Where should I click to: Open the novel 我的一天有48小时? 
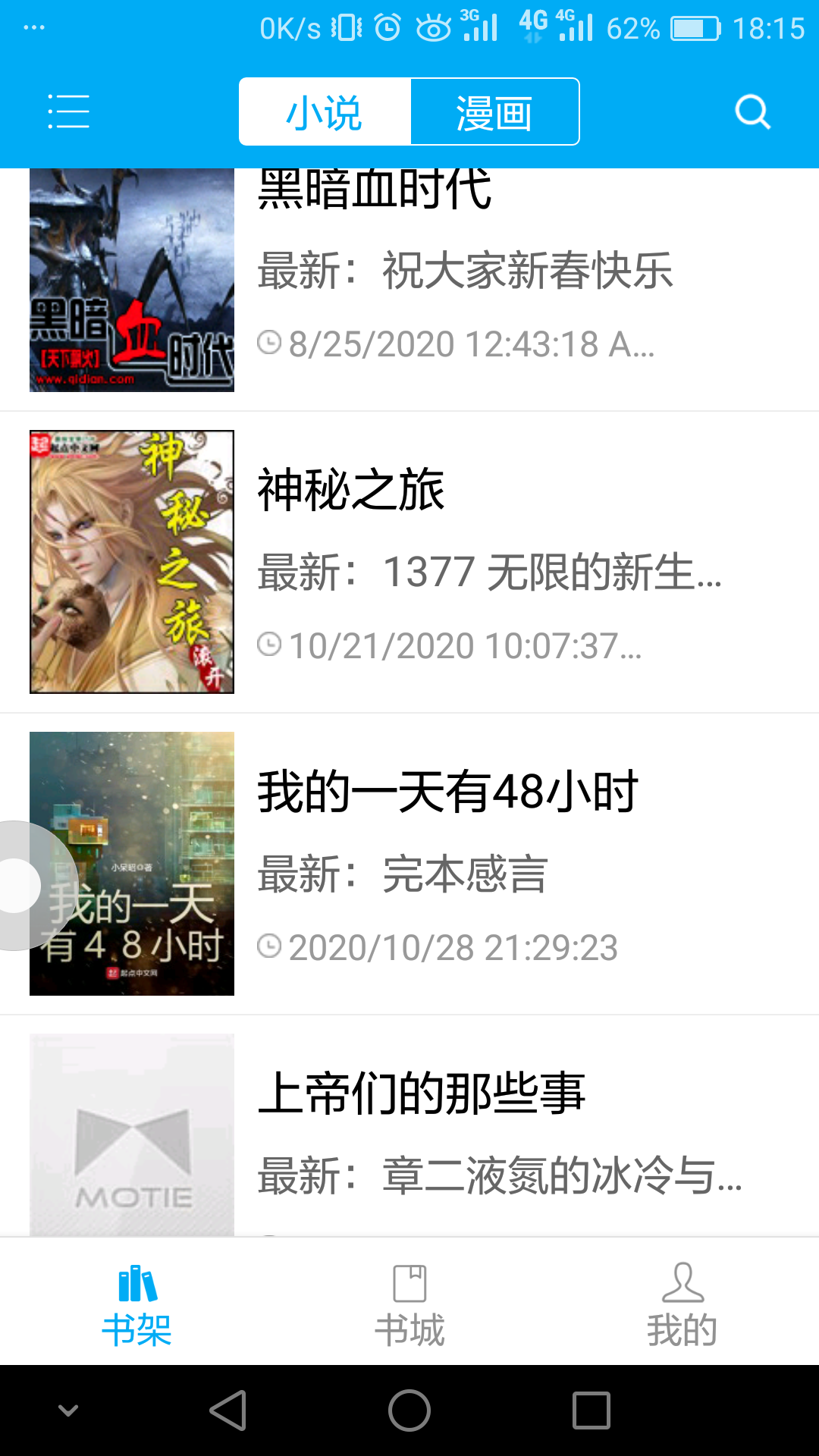pyautogui.click(x=409, y=864)
